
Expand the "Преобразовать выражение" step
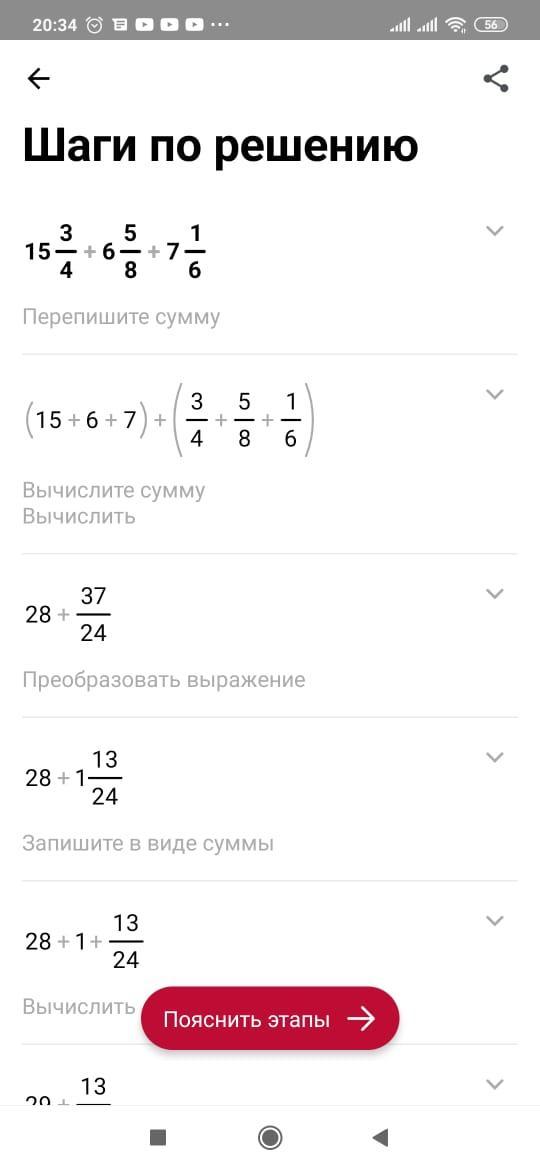coord(495,594)
